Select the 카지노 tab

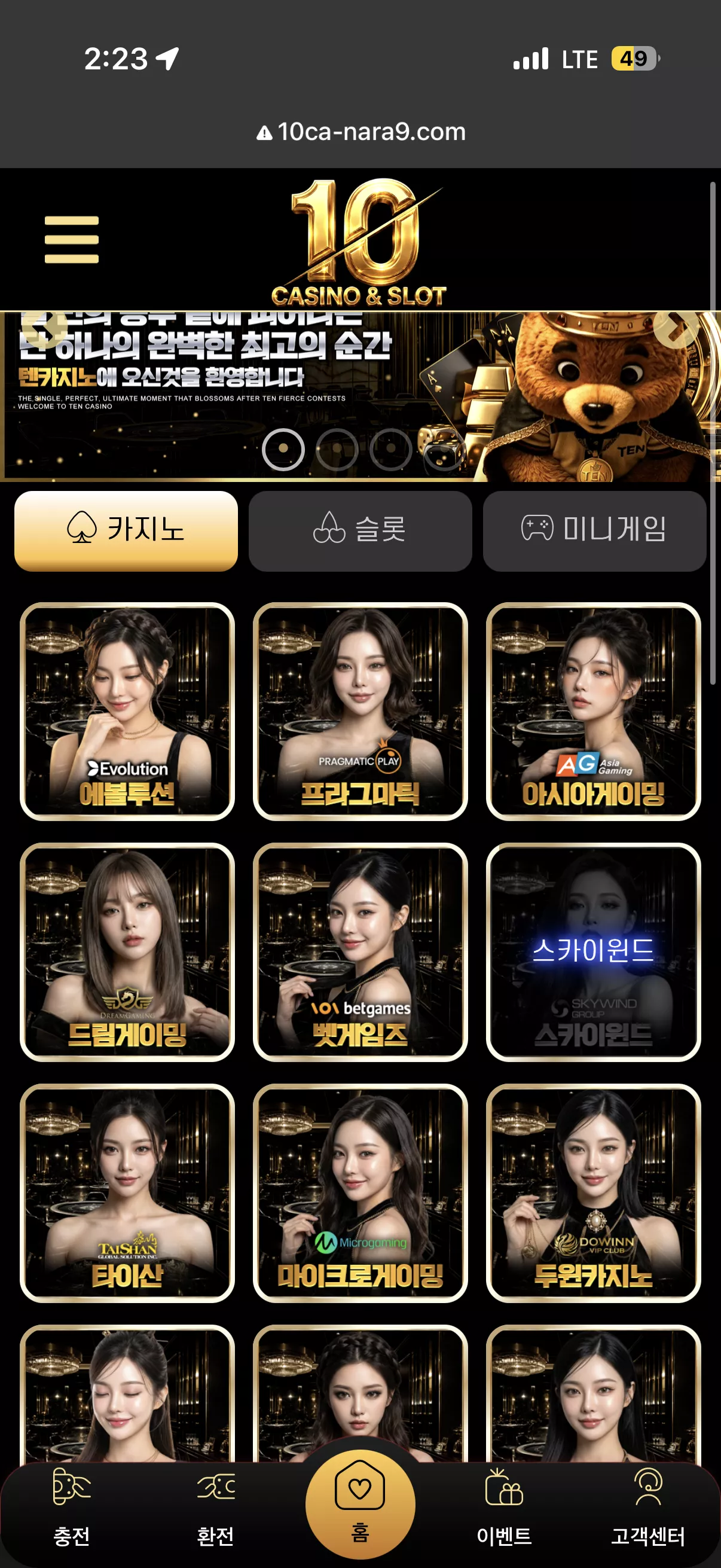[x=126, y=531]
